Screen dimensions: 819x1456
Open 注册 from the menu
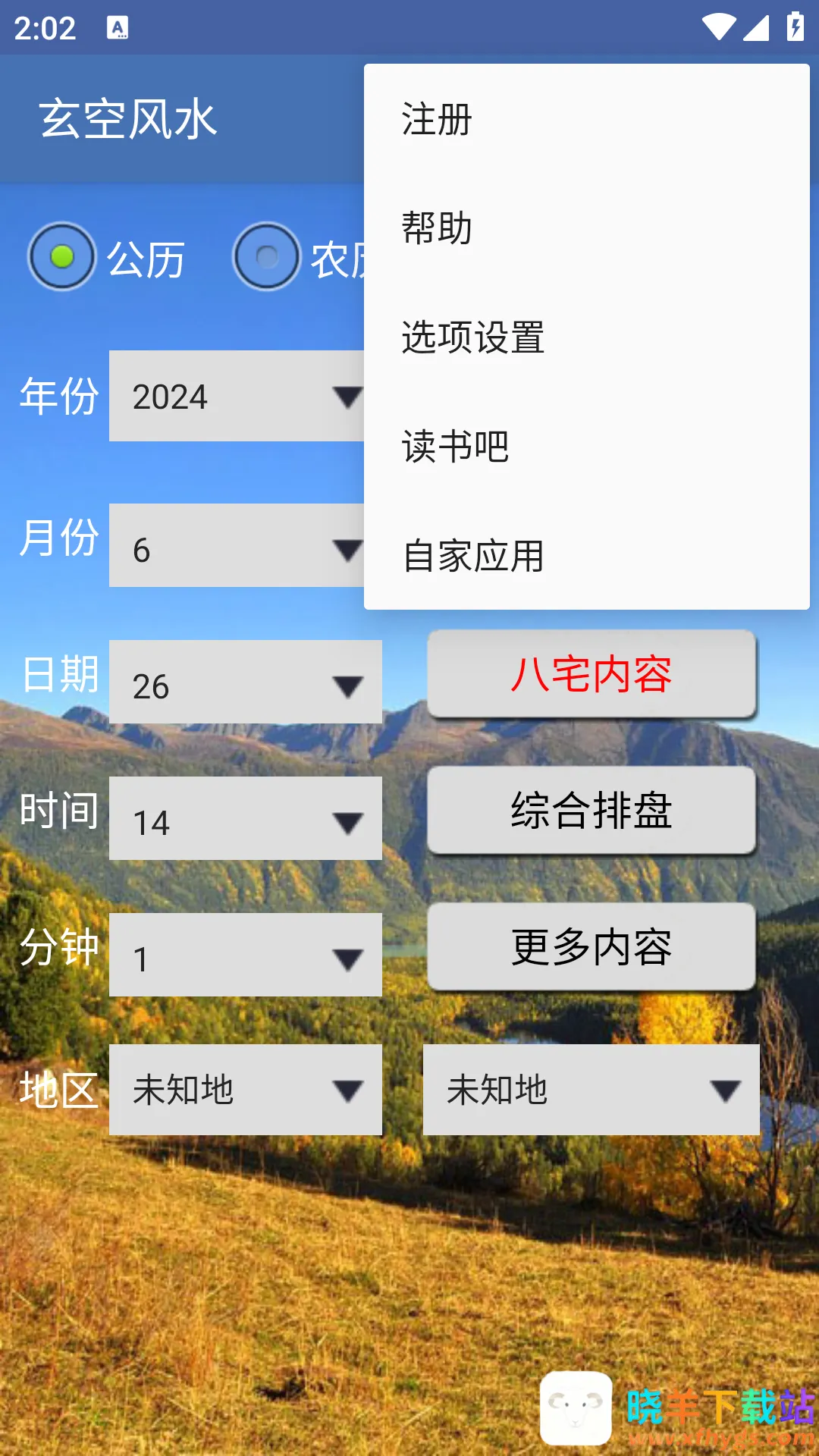pos(585,120)
